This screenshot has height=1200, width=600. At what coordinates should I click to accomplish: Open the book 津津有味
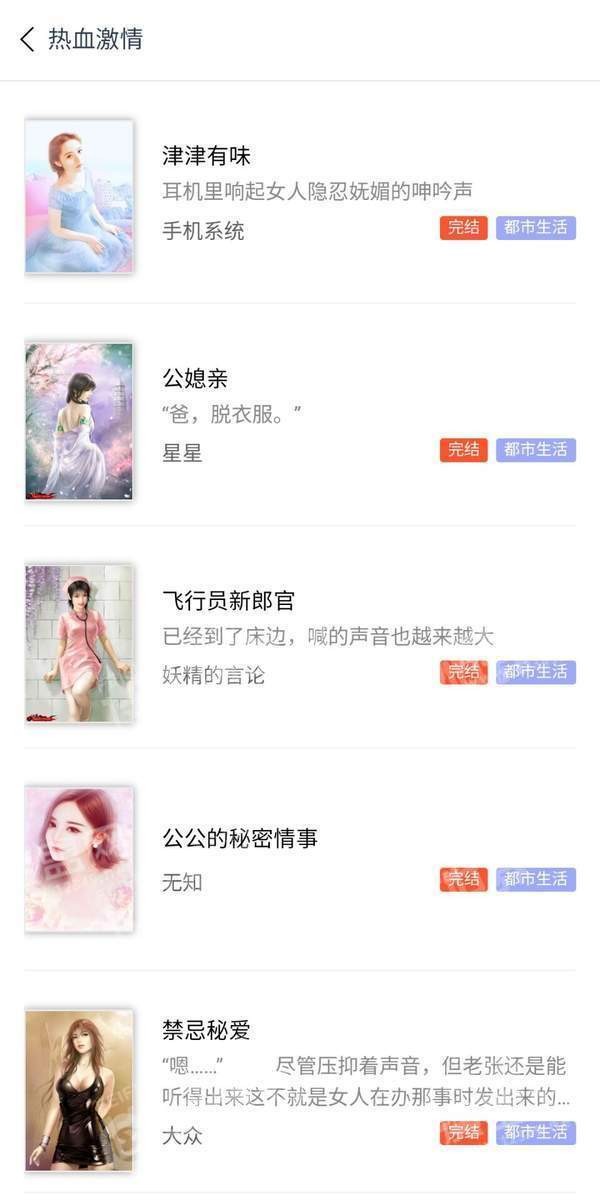(x=207, y=156)
